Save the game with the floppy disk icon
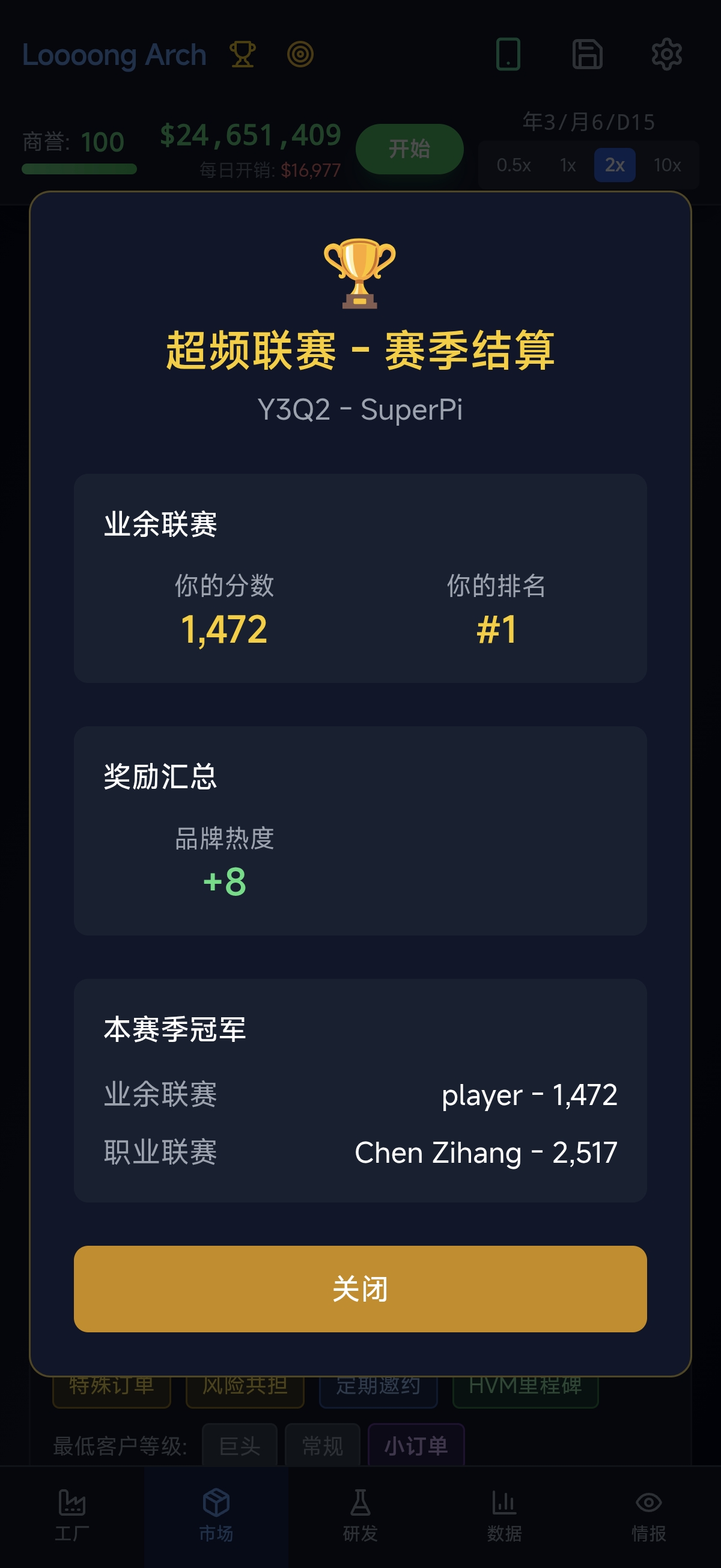This screenshot has width=721, height=1568. tap(587, 55)
